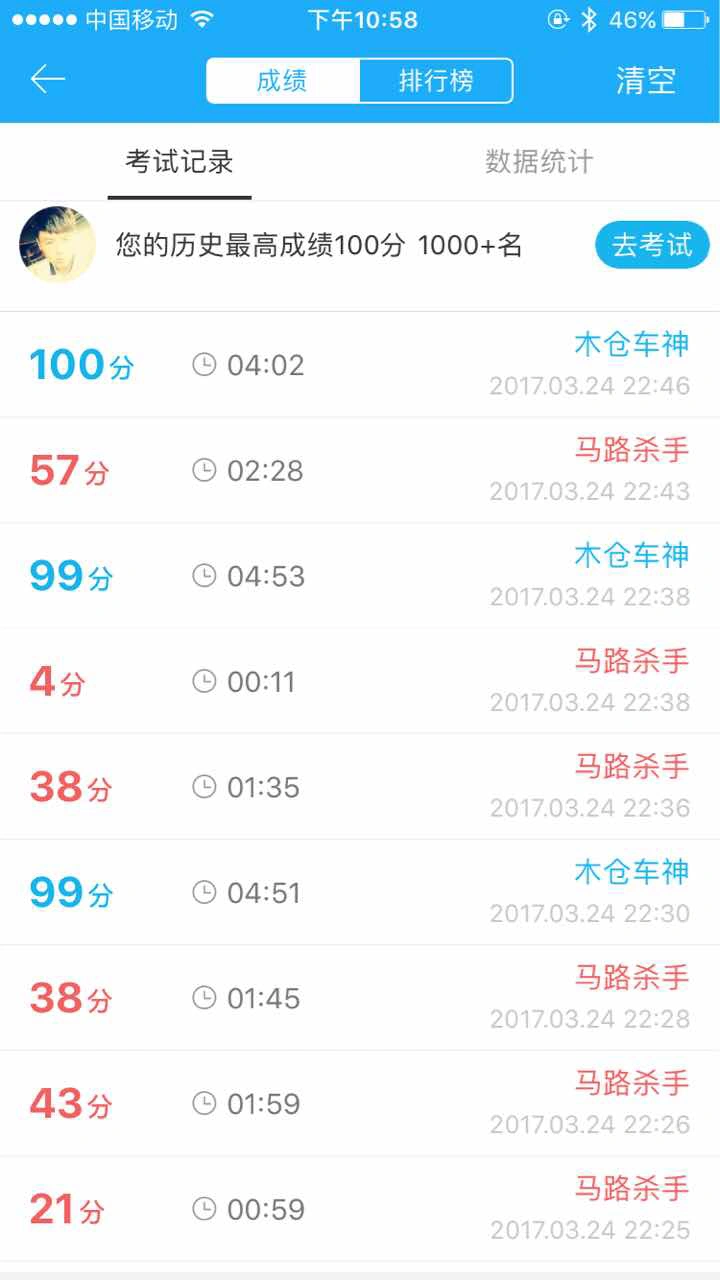View the 99分 record with time 04:53
720x1280 pixels.
point(360,576)
